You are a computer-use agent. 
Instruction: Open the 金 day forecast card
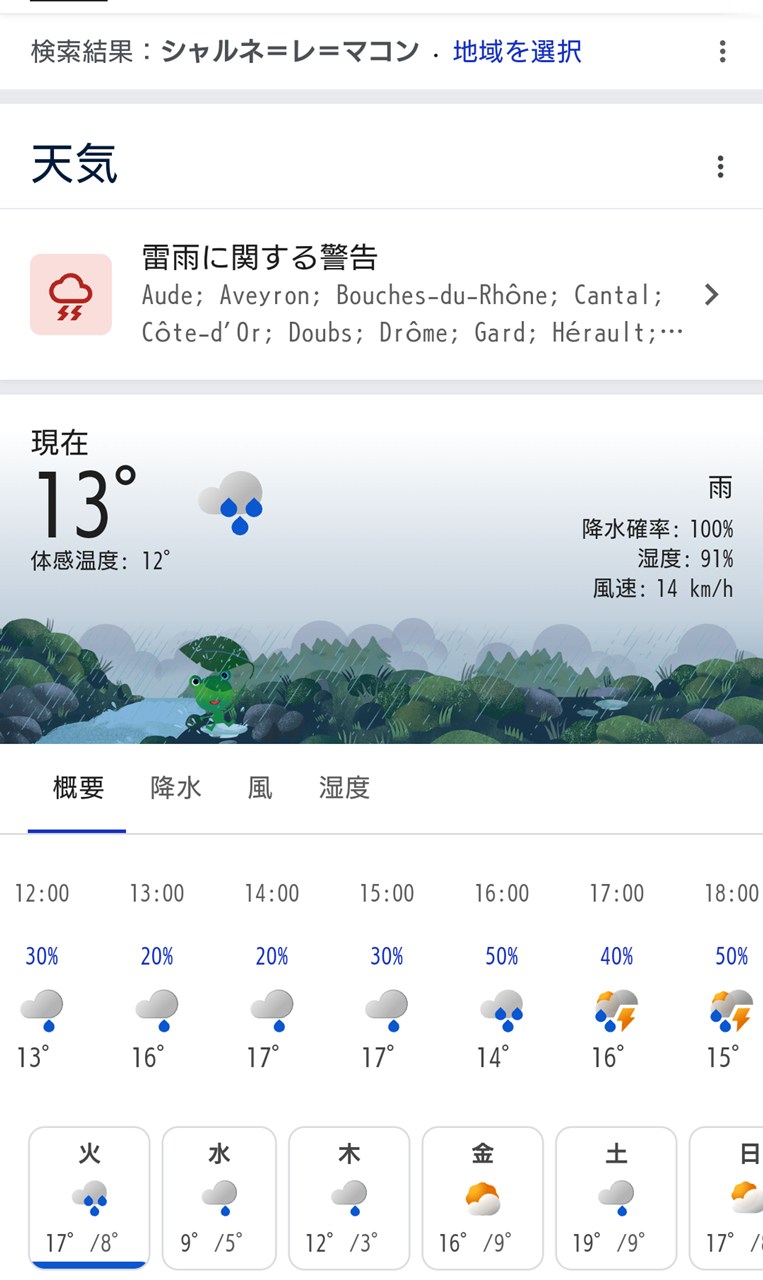pos(482,1197)
